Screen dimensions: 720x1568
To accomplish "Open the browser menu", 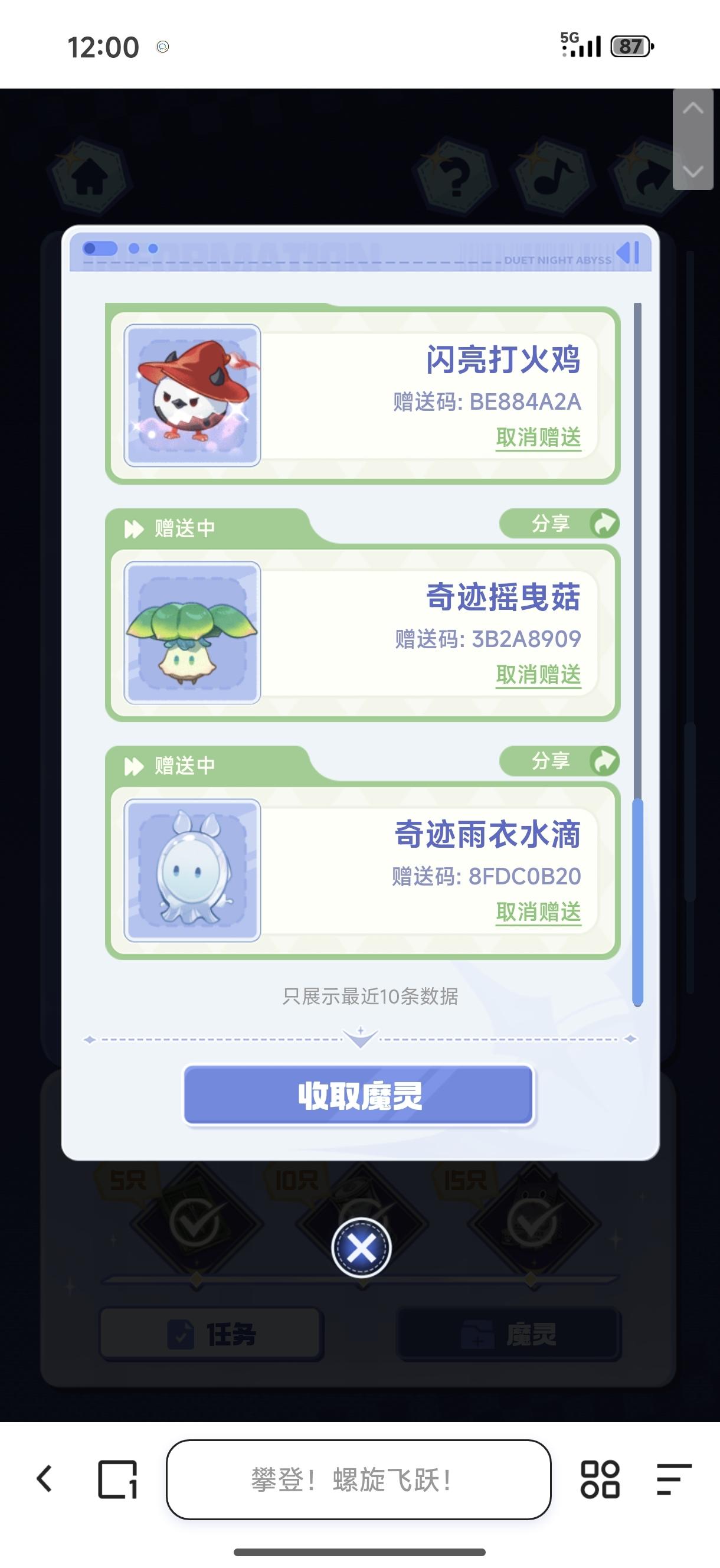I will pos(674,1479).
